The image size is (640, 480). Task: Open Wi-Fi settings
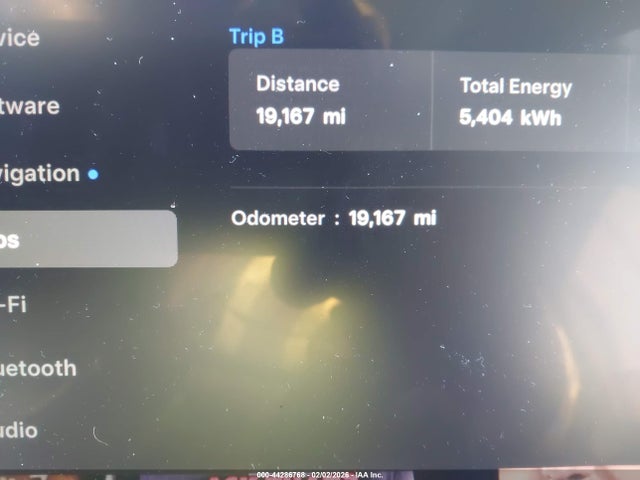[x=14, y=304]
